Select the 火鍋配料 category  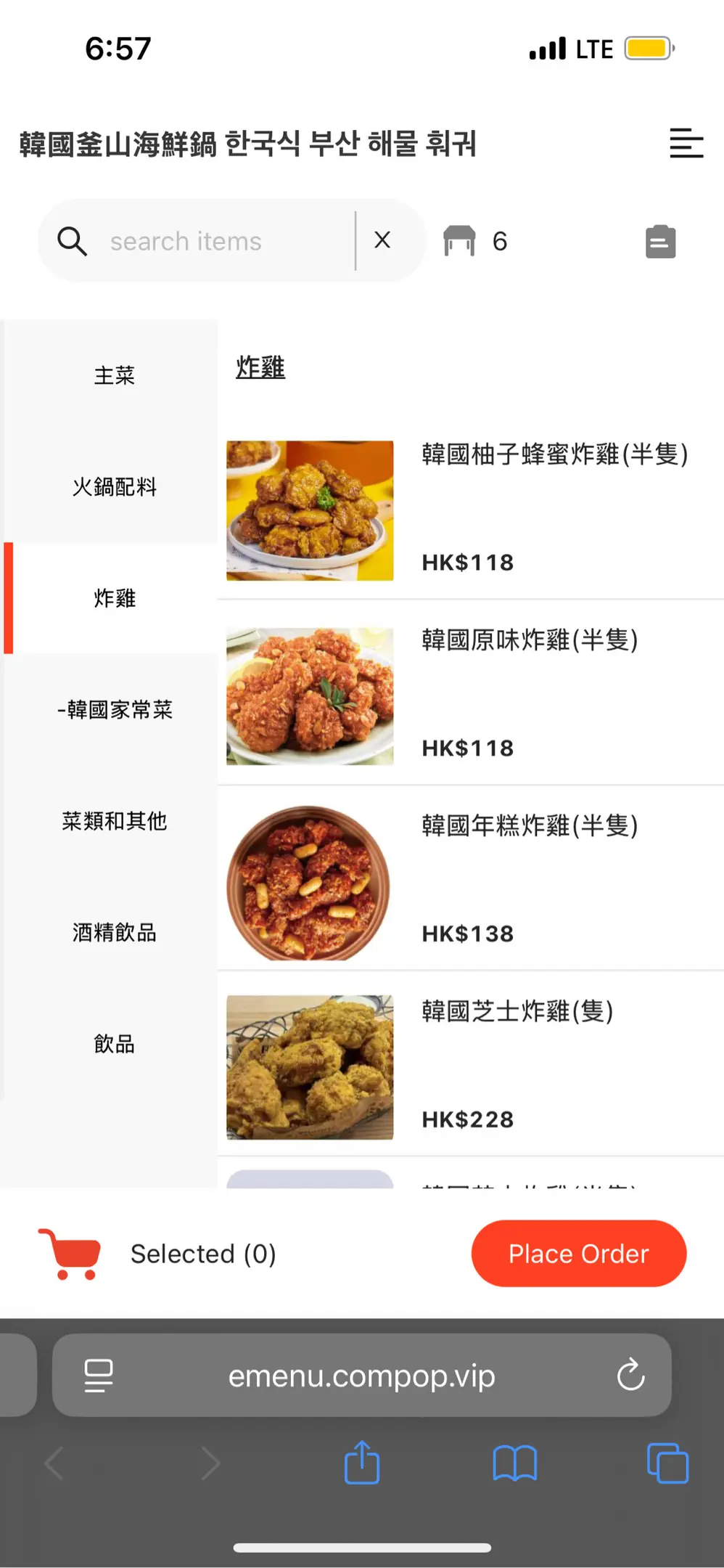click(114, 487)
